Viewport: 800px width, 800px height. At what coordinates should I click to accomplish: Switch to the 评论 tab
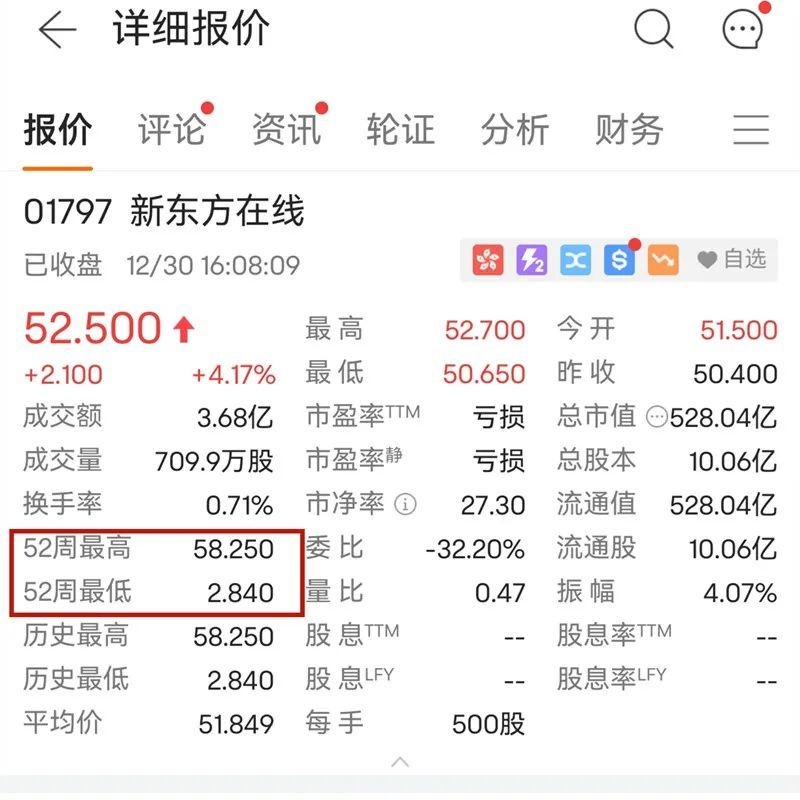(171, 130)
